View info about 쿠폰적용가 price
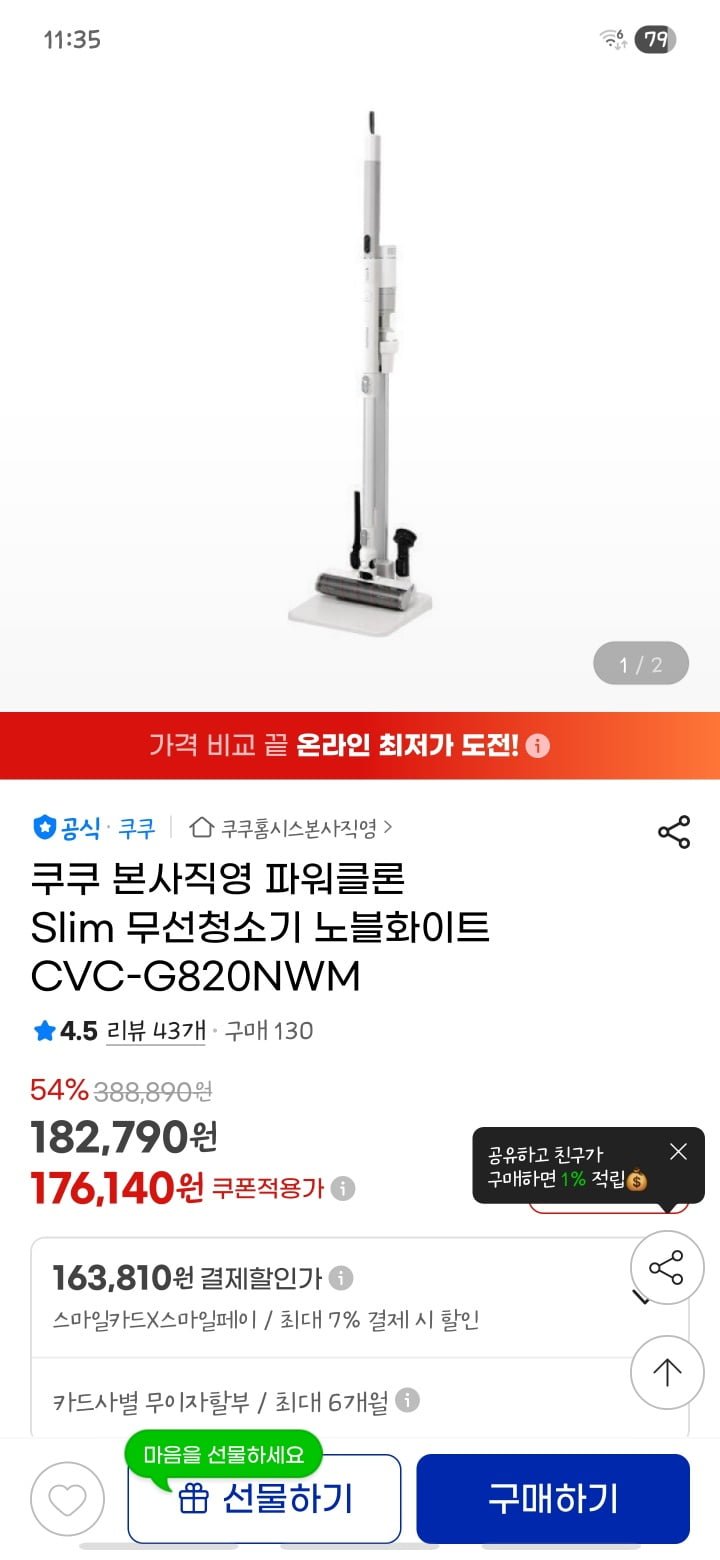720x1560 pixels. click(x=343, y=1189)
